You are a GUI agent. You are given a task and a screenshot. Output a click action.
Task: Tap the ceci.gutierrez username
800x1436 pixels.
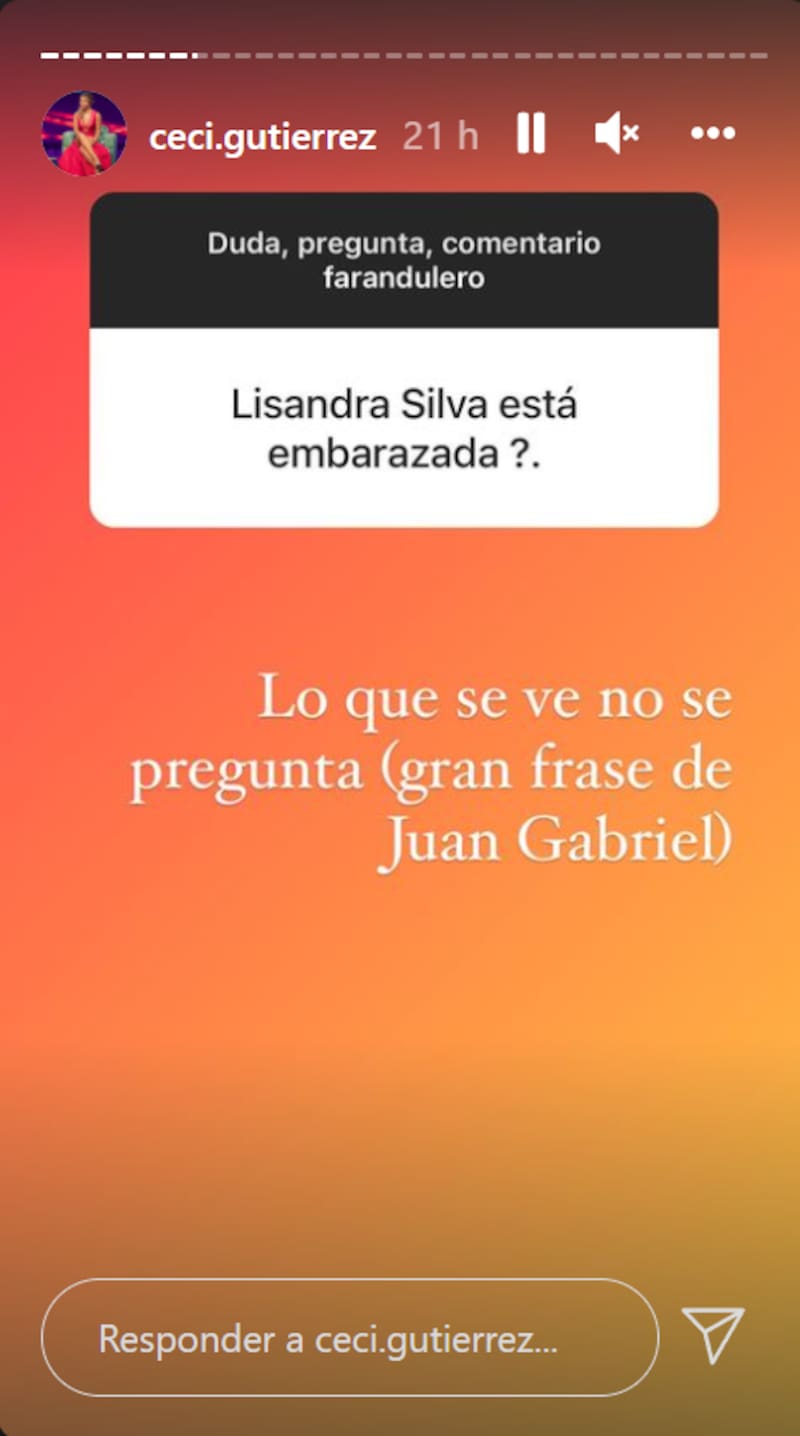pos(262,136)
